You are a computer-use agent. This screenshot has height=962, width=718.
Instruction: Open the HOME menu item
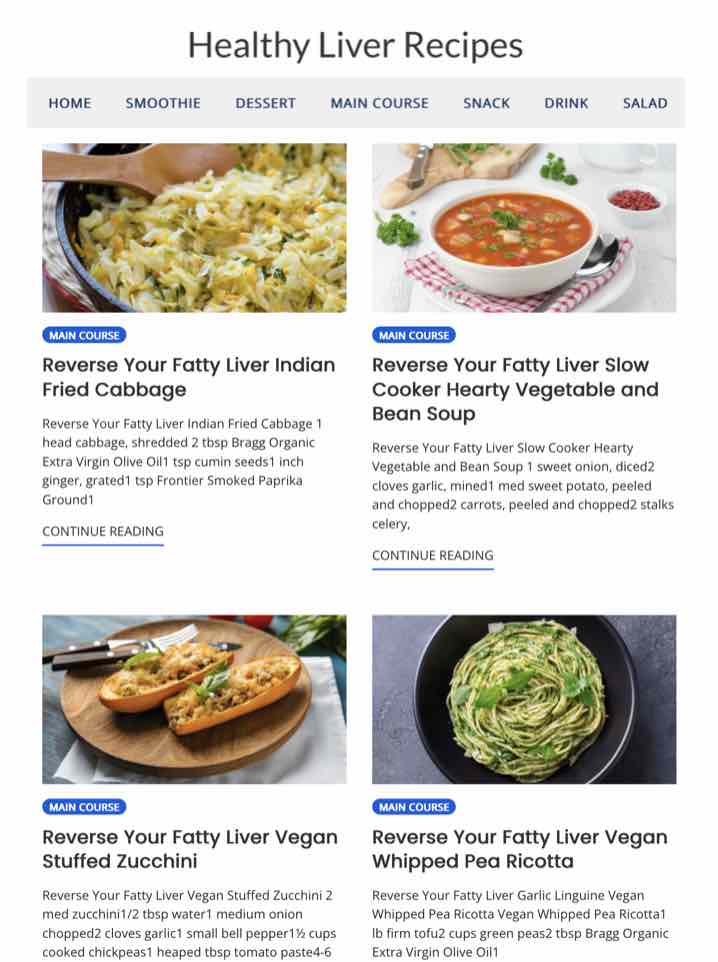[x=69, y=103]
